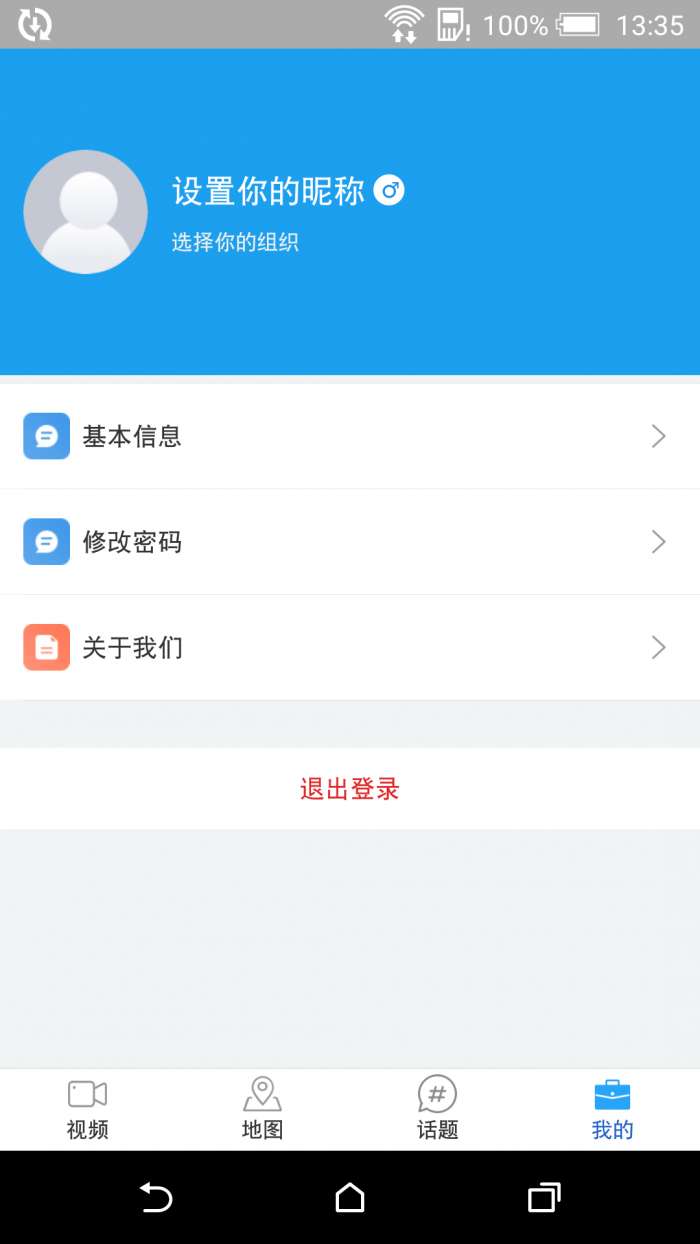This screenshot has width=700, height=1244.
Task: Tap the 设置你的昵称 nickname text
Action: point(268,191)
